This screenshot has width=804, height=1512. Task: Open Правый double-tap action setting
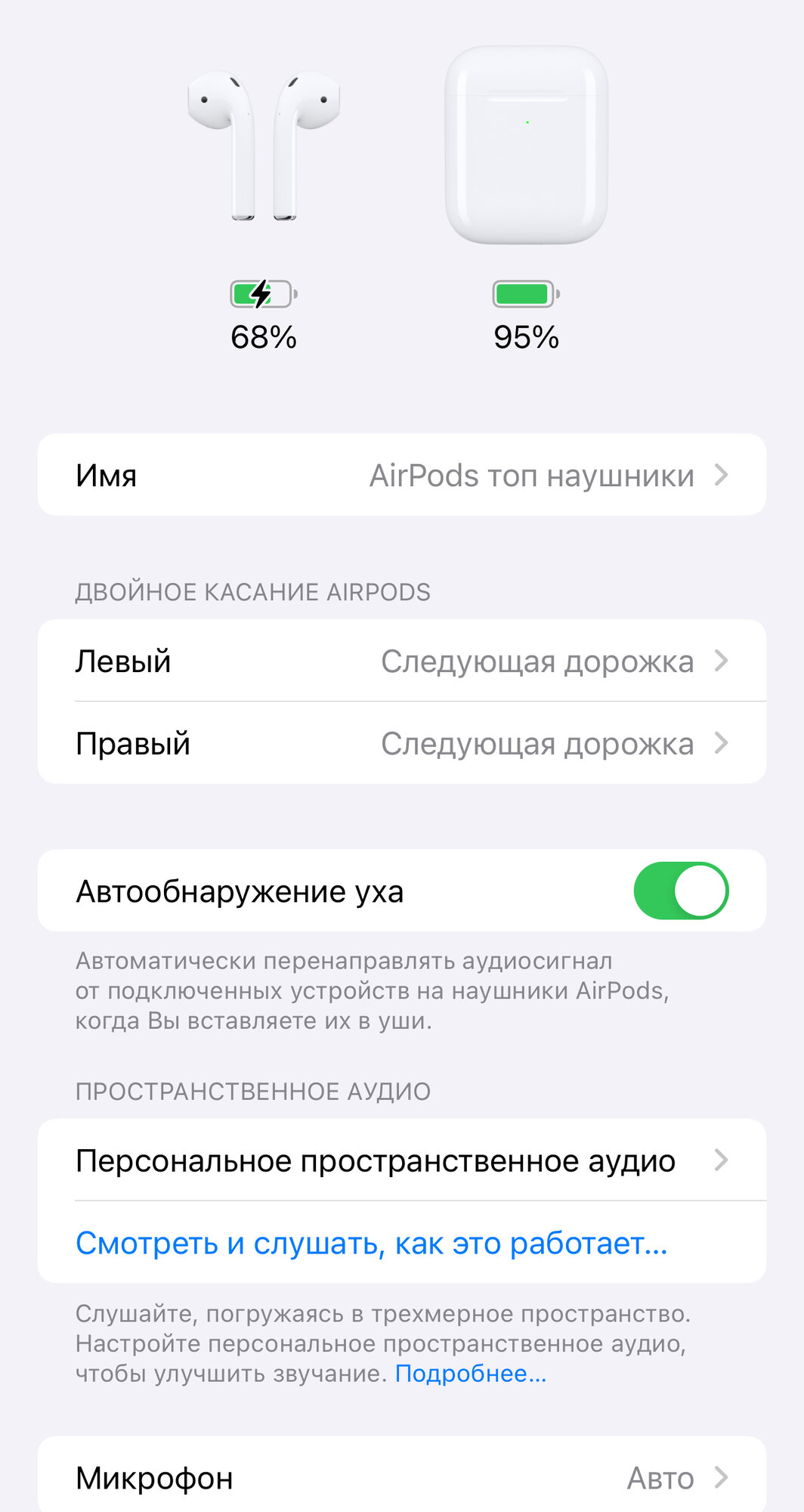tap(401, 744)
